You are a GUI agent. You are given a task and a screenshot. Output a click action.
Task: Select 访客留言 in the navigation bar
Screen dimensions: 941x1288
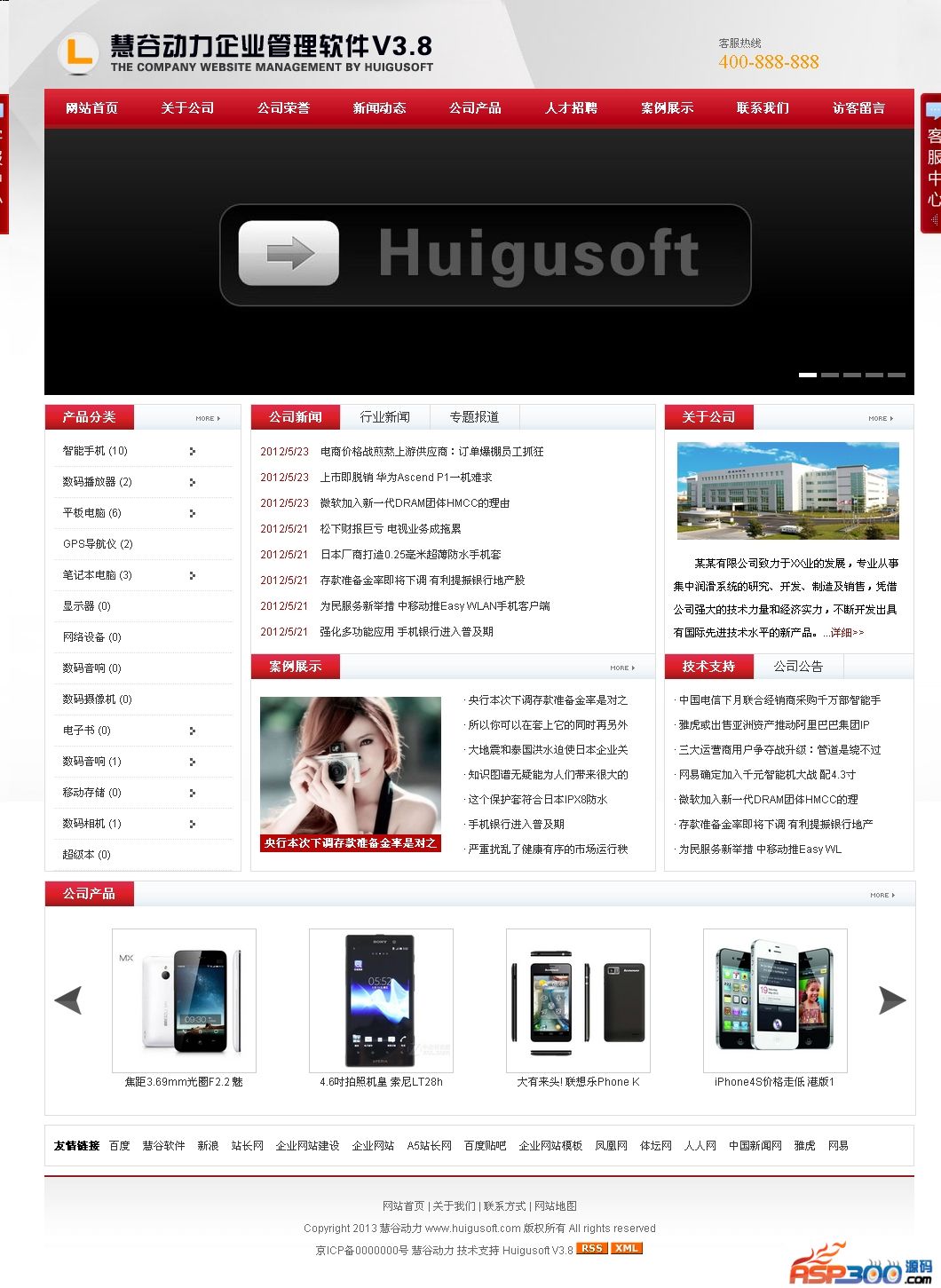[x=858, y=108]
